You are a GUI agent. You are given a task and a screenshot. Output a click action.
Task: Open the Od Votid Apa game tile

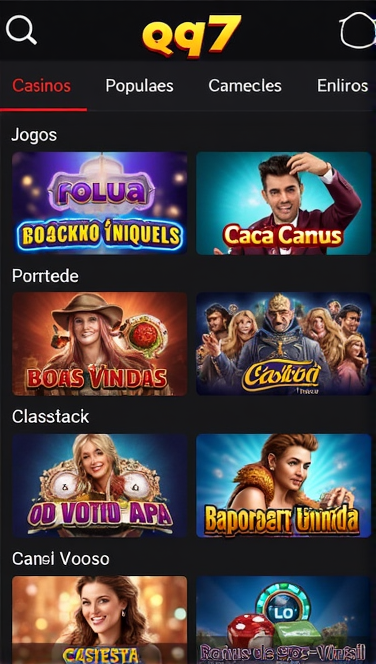tap(100, 486)
